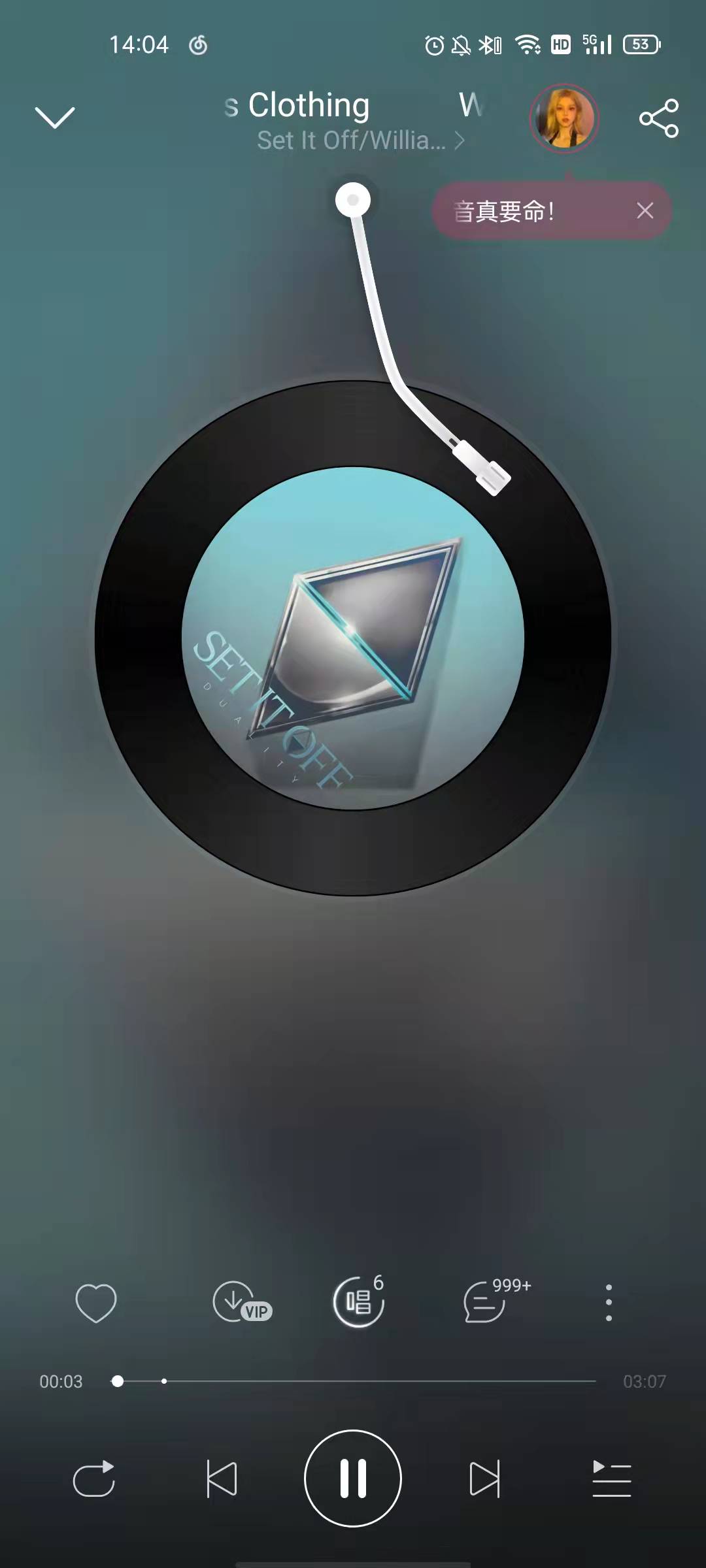Viewport: 706px width, 1568px height.
Task: Open the three-dot more options menu
Action: click(609, 1303)
